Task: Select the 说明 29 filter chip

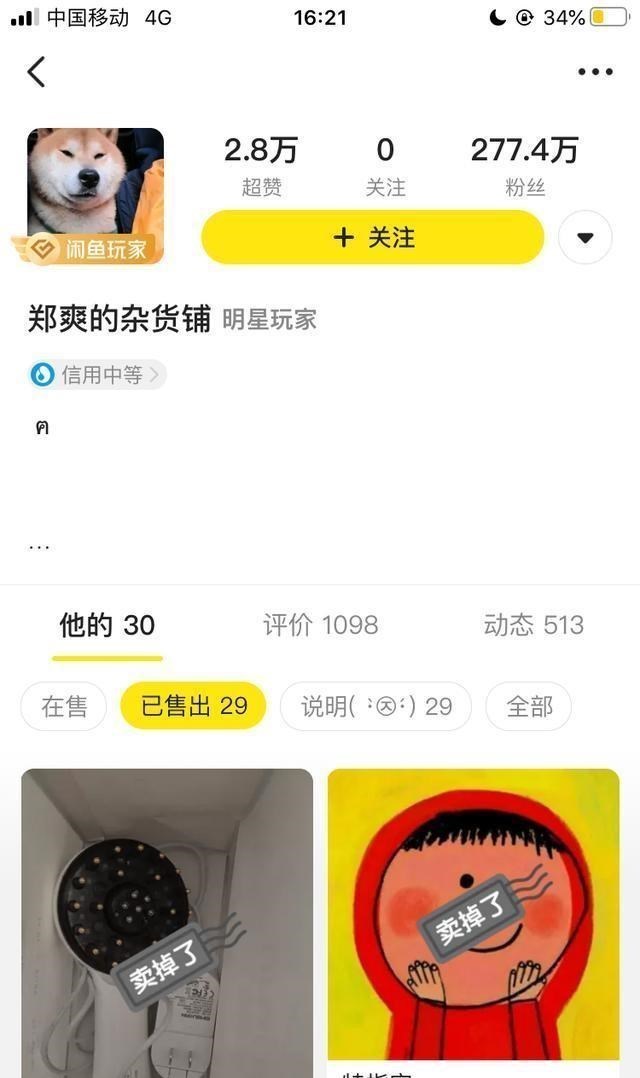Action: (376, 706)
